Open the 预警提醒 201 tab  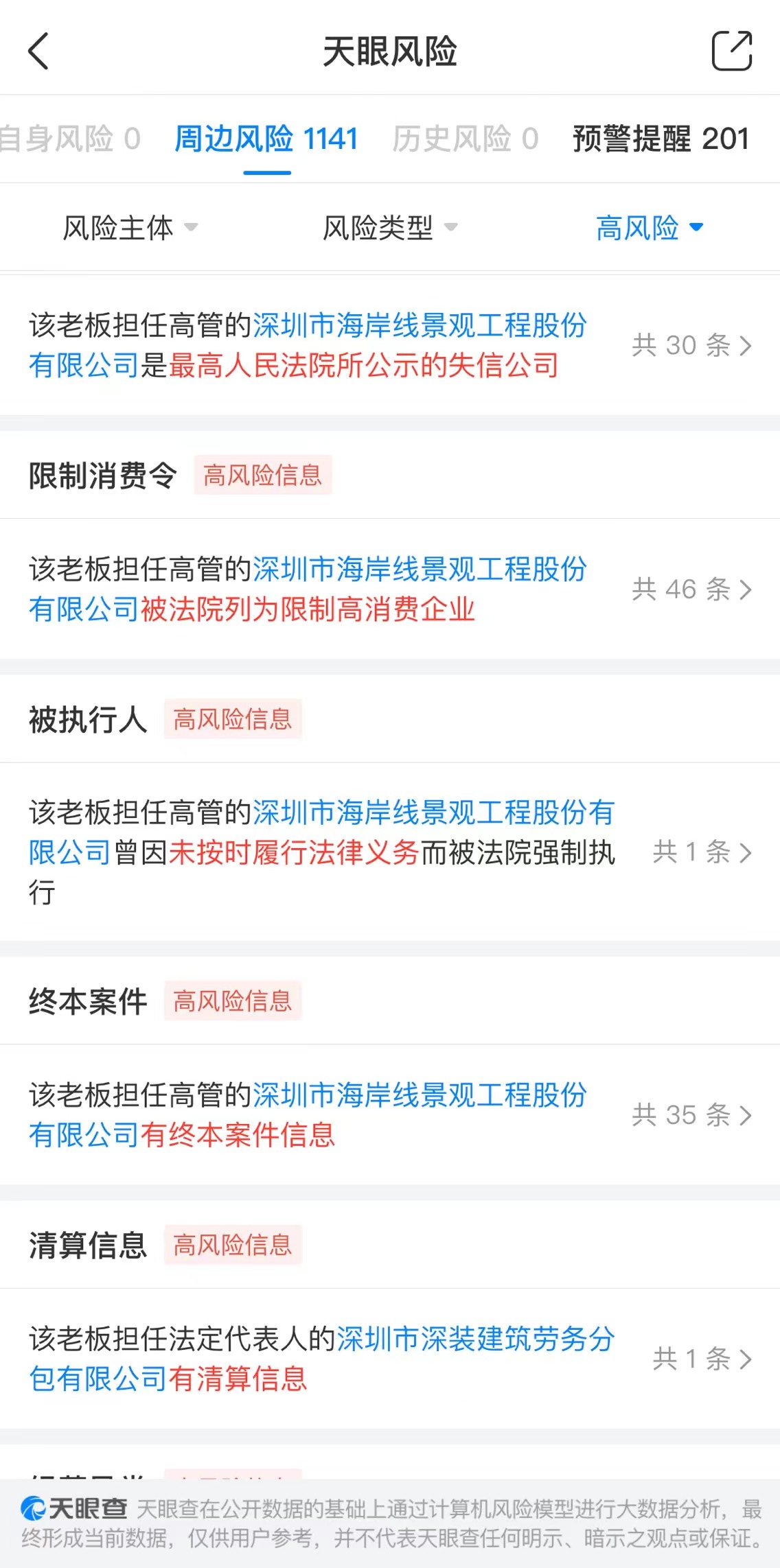tap(661, 139)
